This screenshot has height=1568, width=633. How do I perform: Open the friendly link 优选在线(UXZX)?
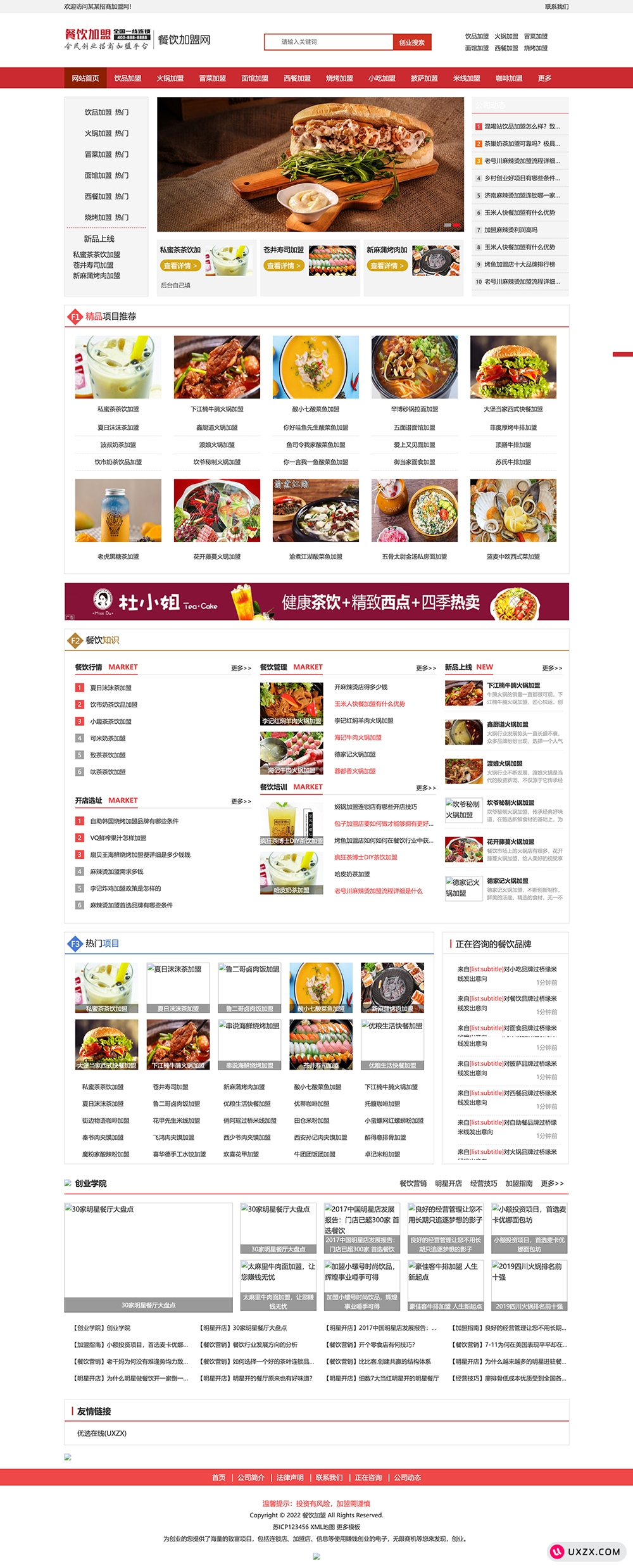(x=102, y=1433)
